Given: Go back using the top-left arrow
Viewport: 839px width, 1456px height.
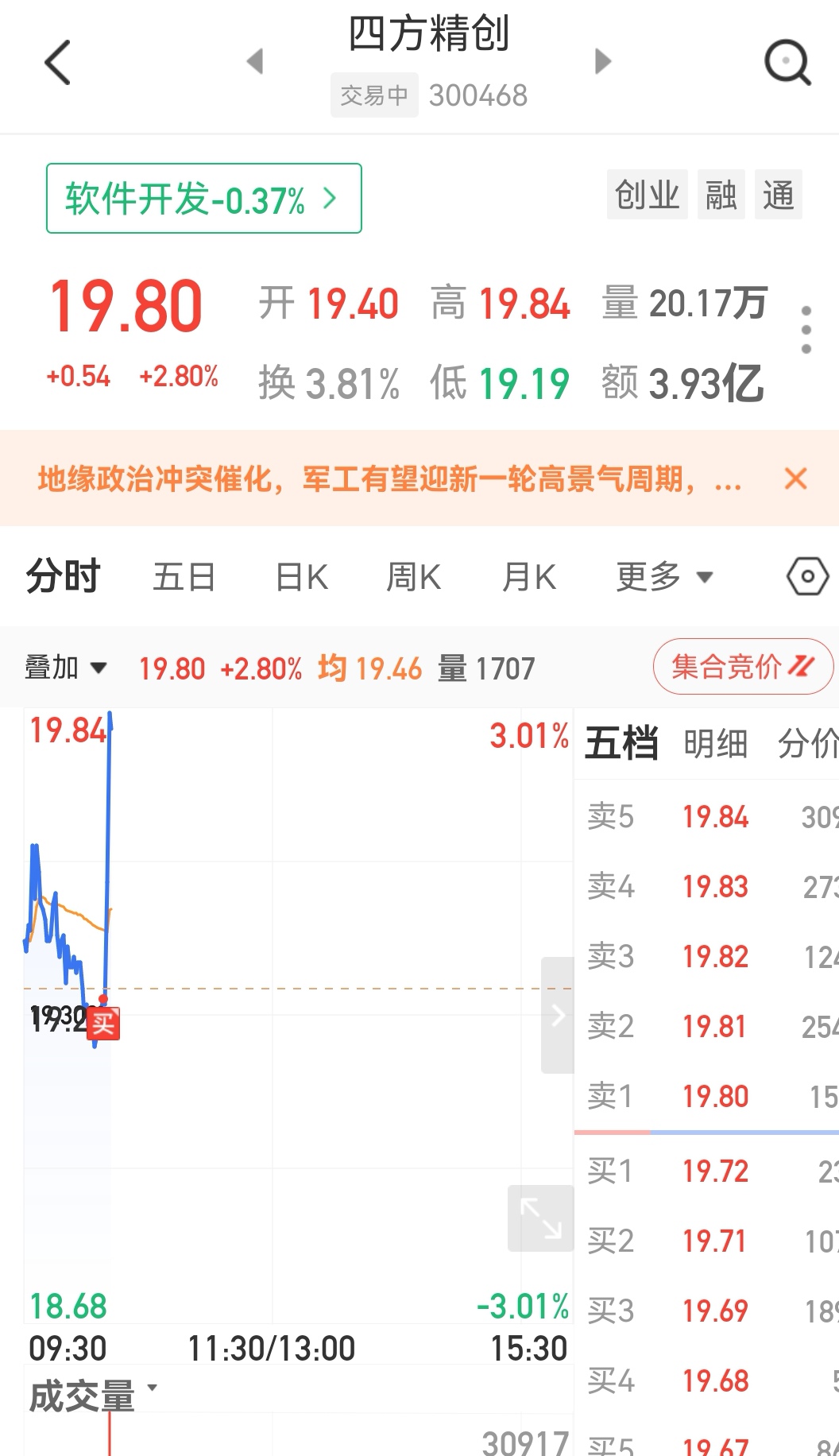Looking at the screenshot, I should click(58, 62).
